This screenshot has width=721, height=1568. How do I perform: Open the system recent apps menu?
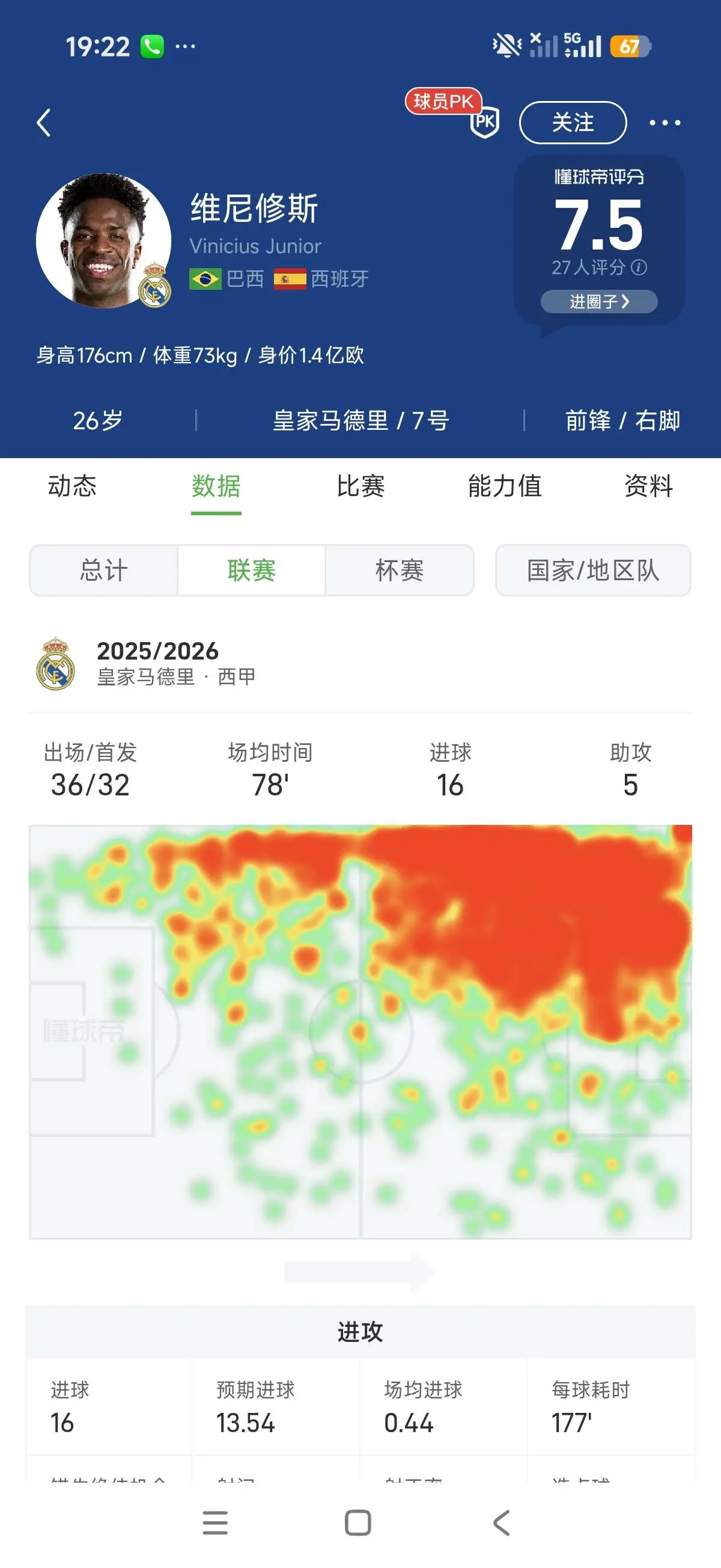(214, 1522)
